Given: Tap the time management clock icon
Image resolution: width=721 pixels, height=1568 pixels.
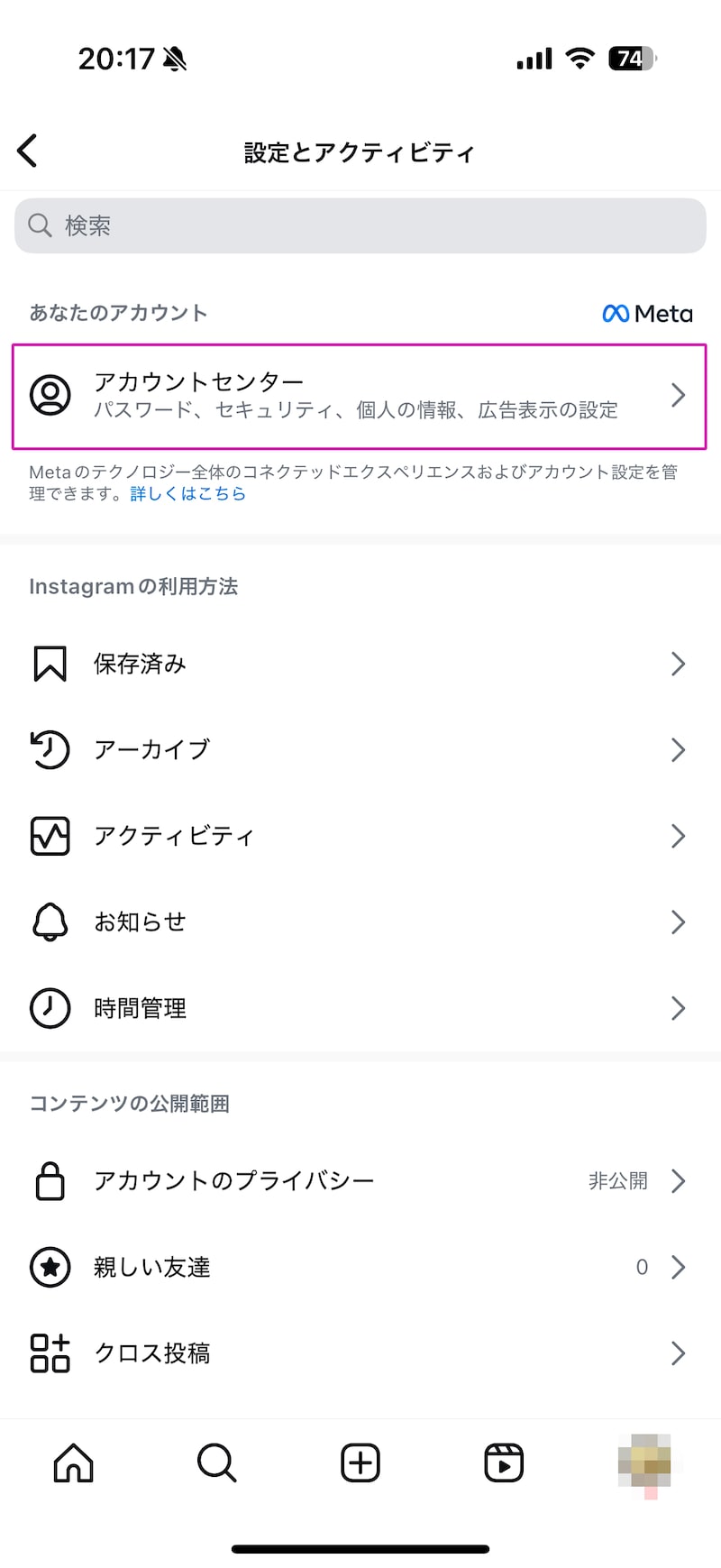Looking at the screenshot, I should (50, 1008).
